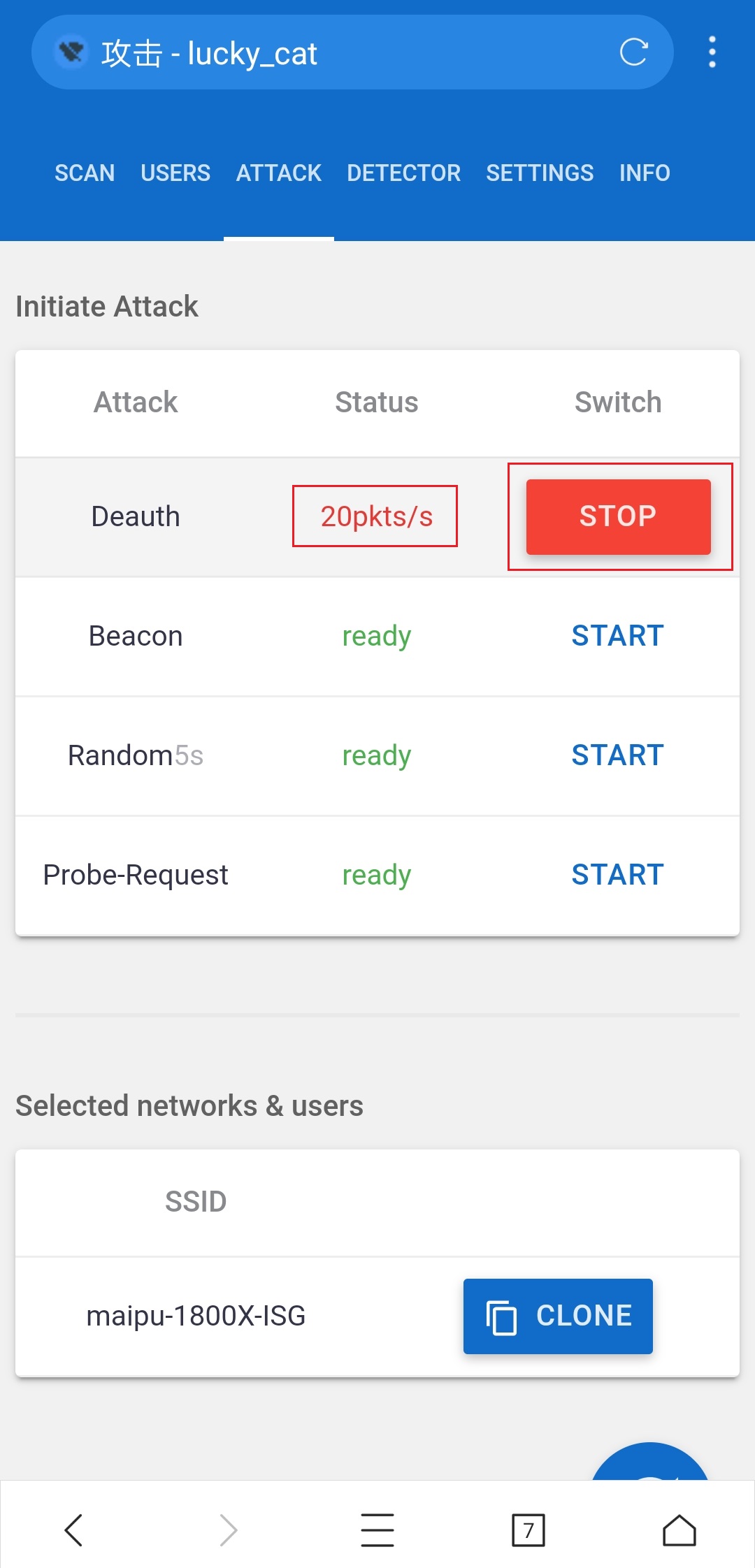Switch to the USERS tab

pos(175,173)
